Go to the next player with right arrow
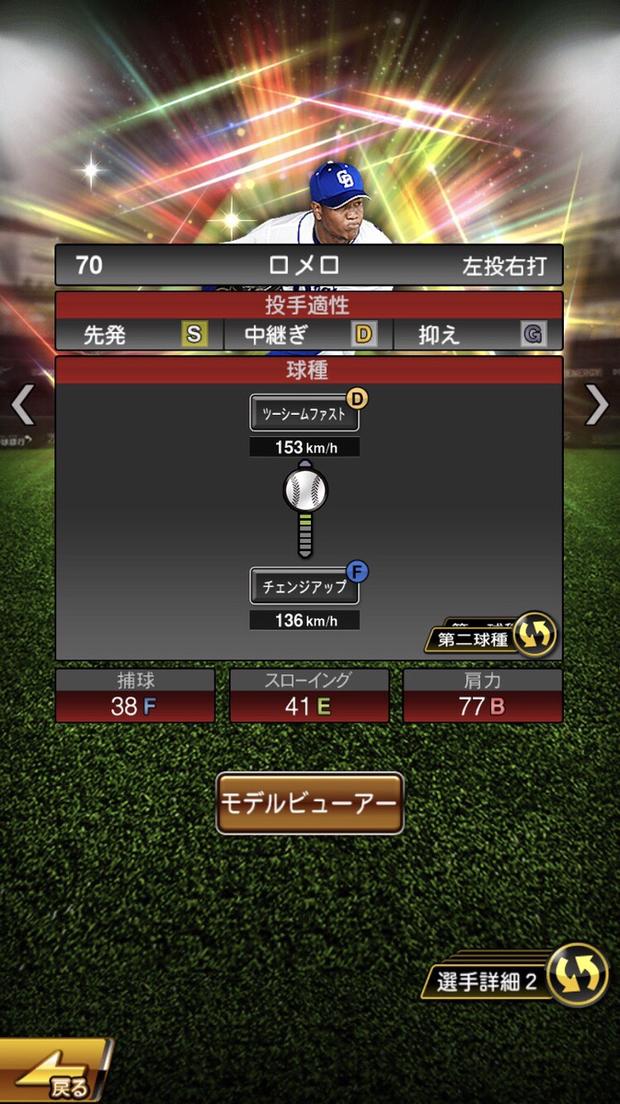The width and height of the screenshot is (620, 1104). click(x=597, y=405)
